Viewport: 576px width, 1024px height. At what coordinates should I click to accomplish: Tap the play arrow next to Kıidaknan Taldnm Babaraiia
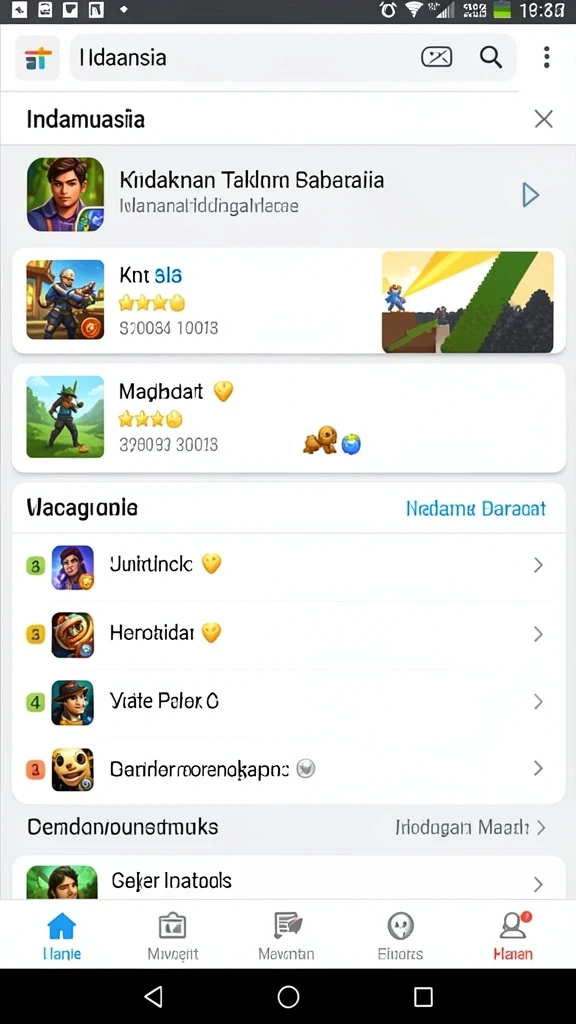coord(530,195)
